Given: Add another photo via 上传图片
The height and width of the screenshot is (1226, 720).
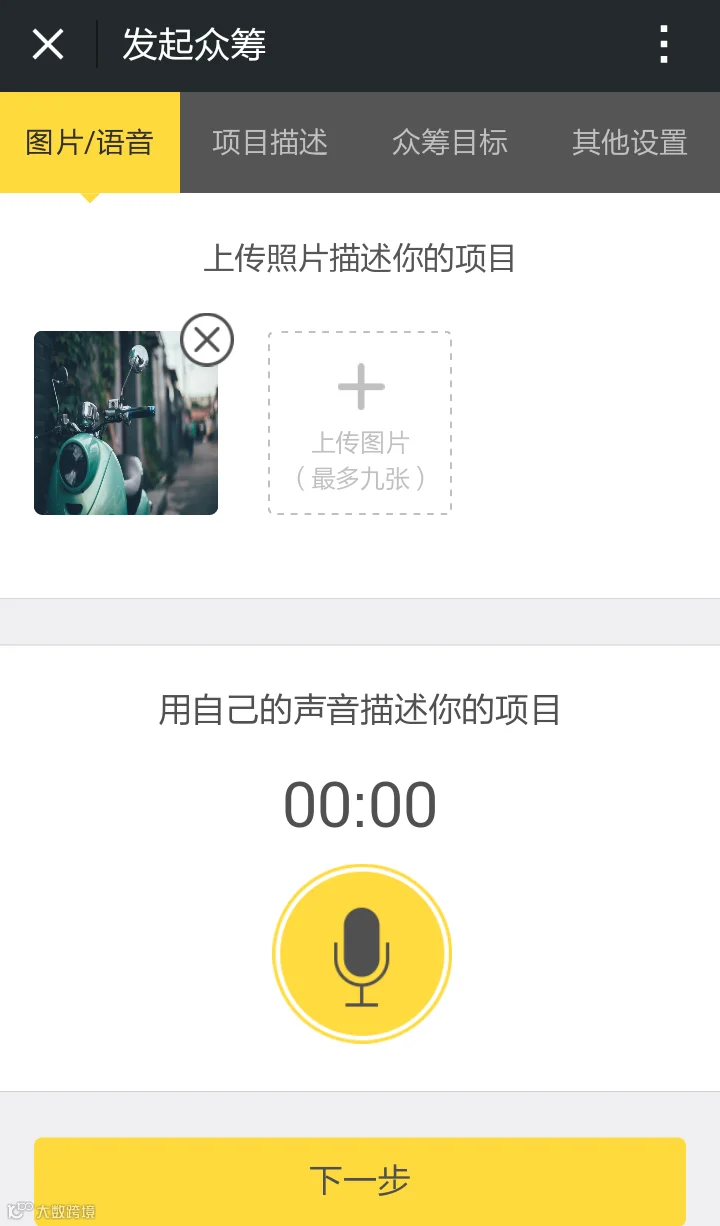Looking at the screenshot, I should [x=360, y=423].
